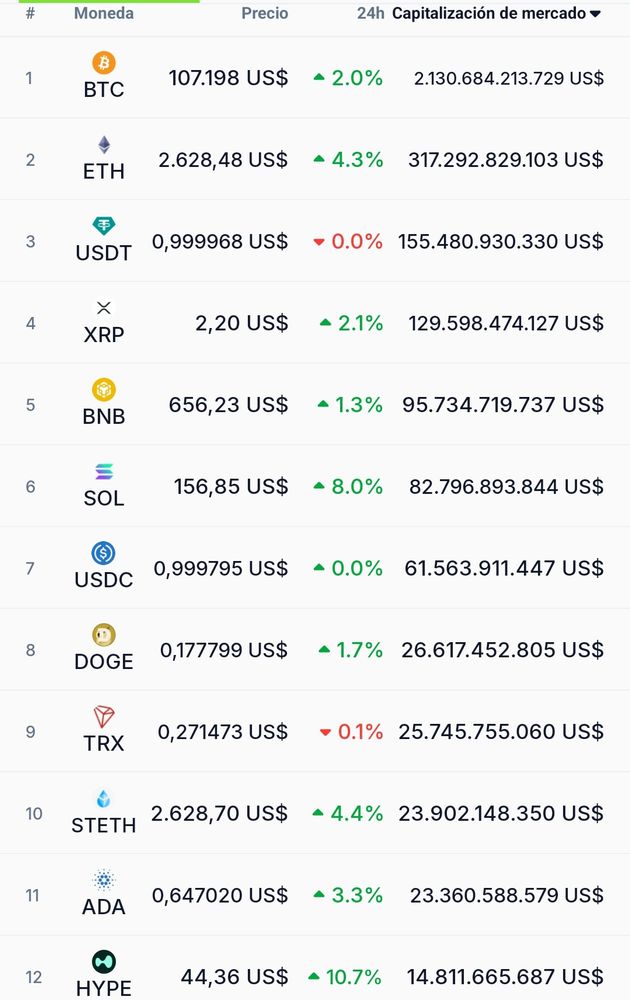Sort by the # rank column

[30, 14]
